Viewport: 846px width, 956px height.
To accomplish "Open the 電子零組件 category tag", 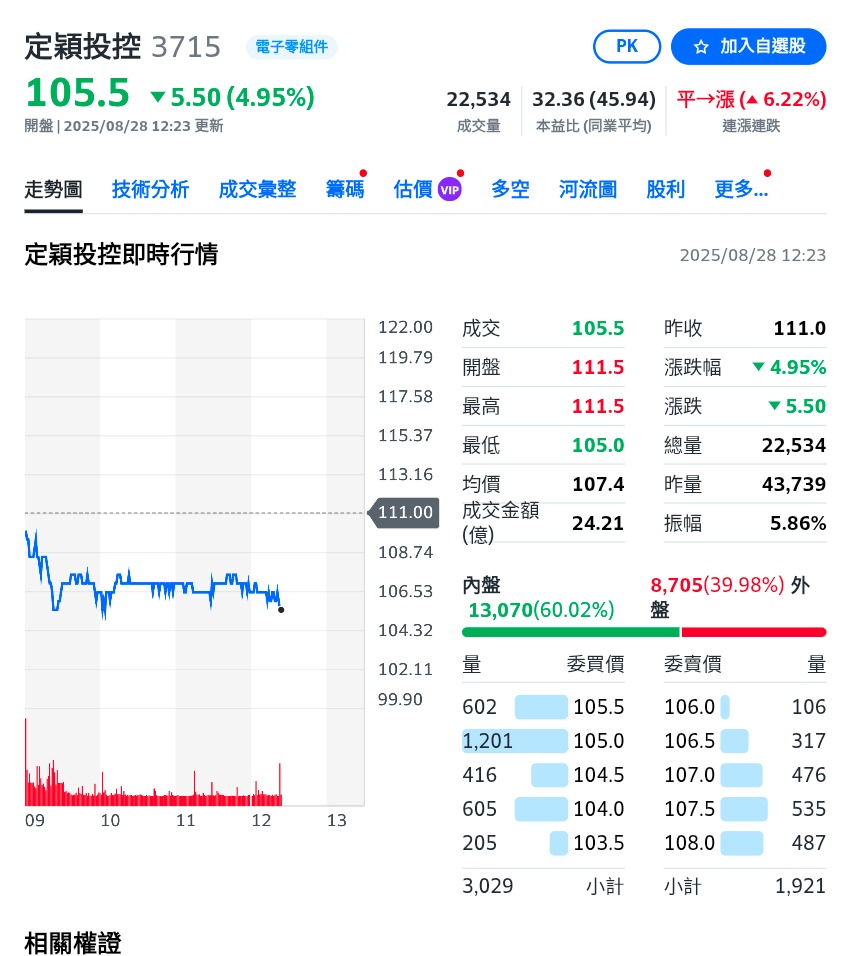I will pyautogui.click(x=291, y=47).
